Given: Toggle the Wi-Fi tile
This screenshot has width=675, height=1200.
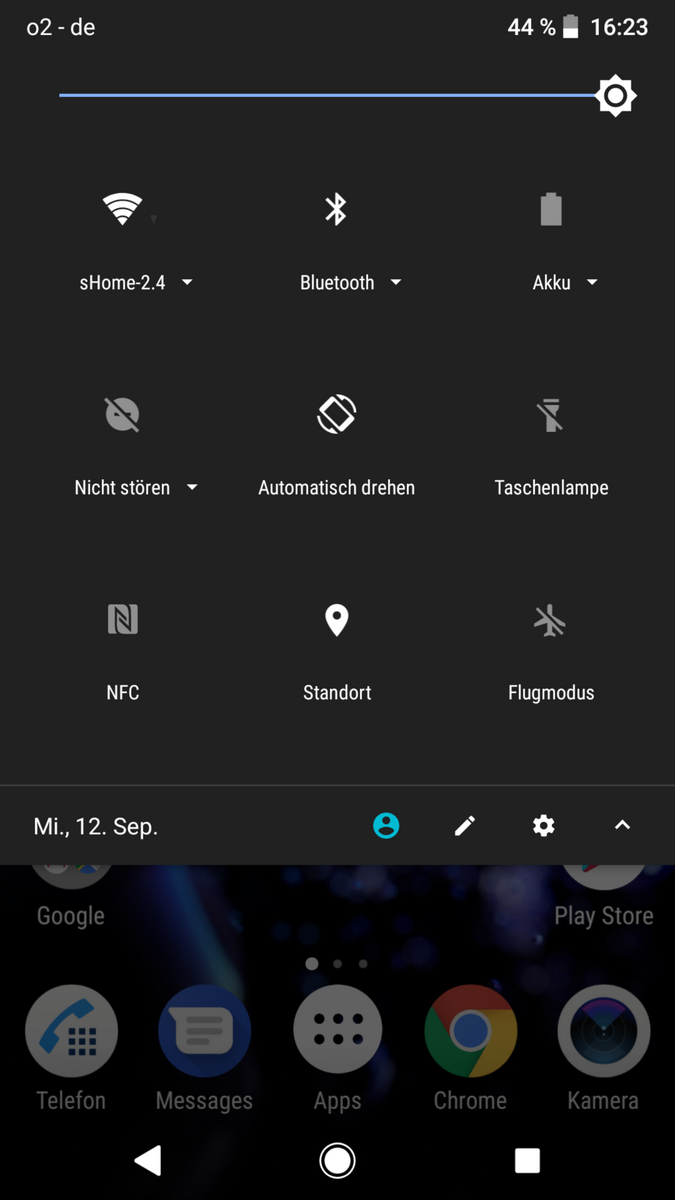Looking at the screenshot, I should [122, 210].
